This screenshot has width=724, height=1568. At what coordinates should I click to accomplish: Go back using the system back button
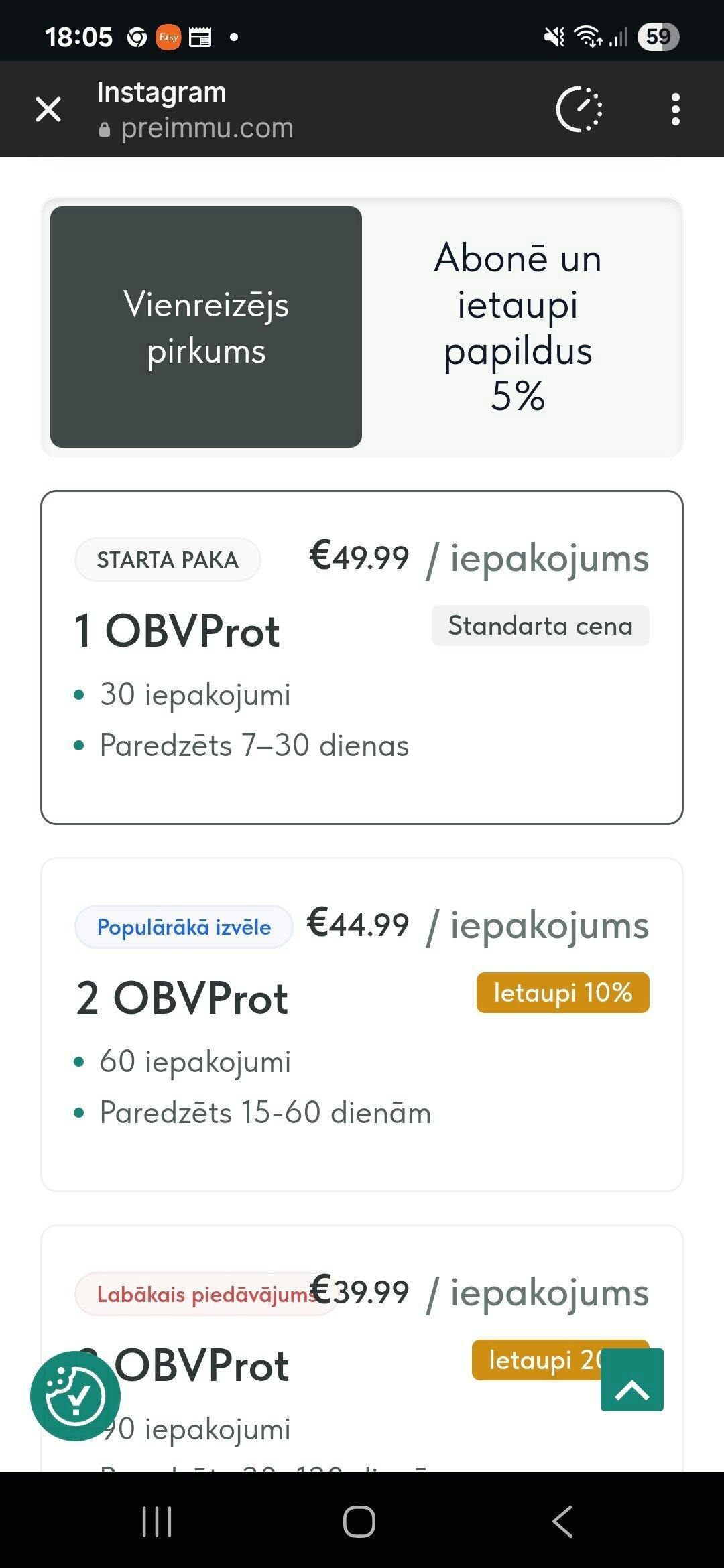coord(563,1521)
